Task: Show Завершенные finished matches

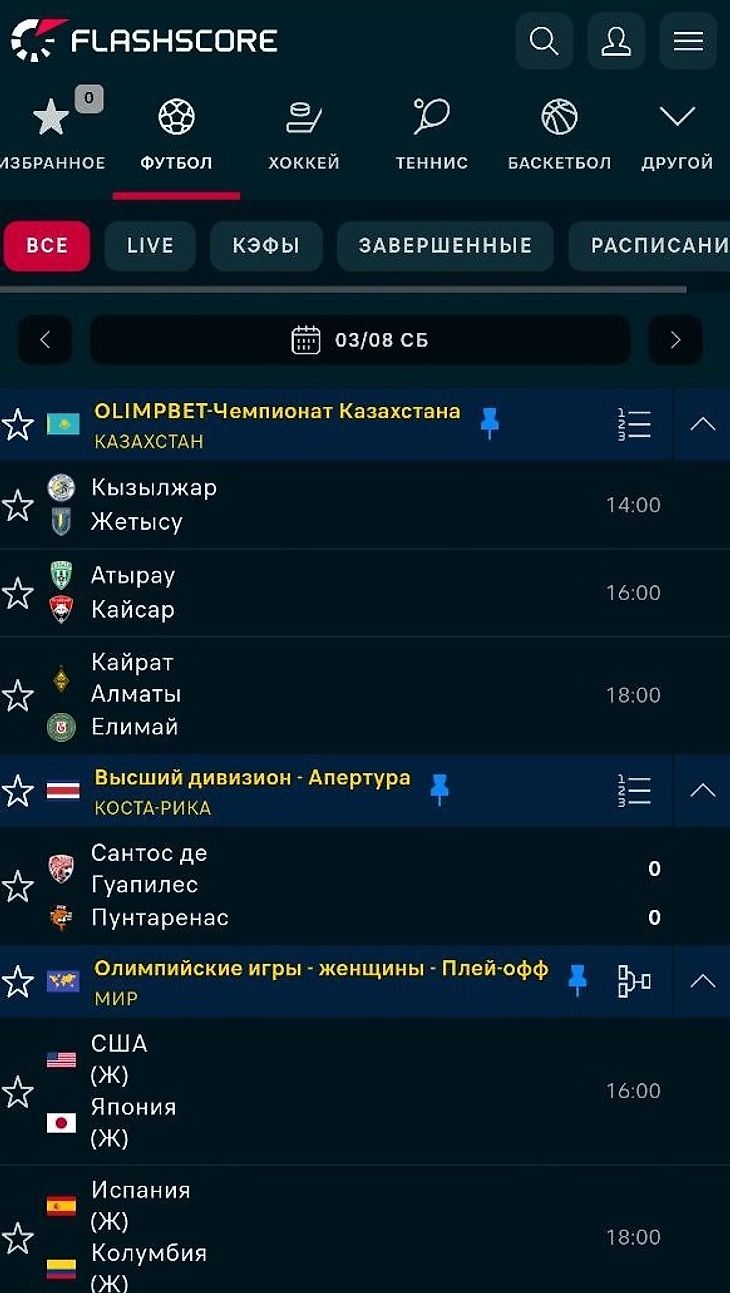Action: (x=445, y=246)
